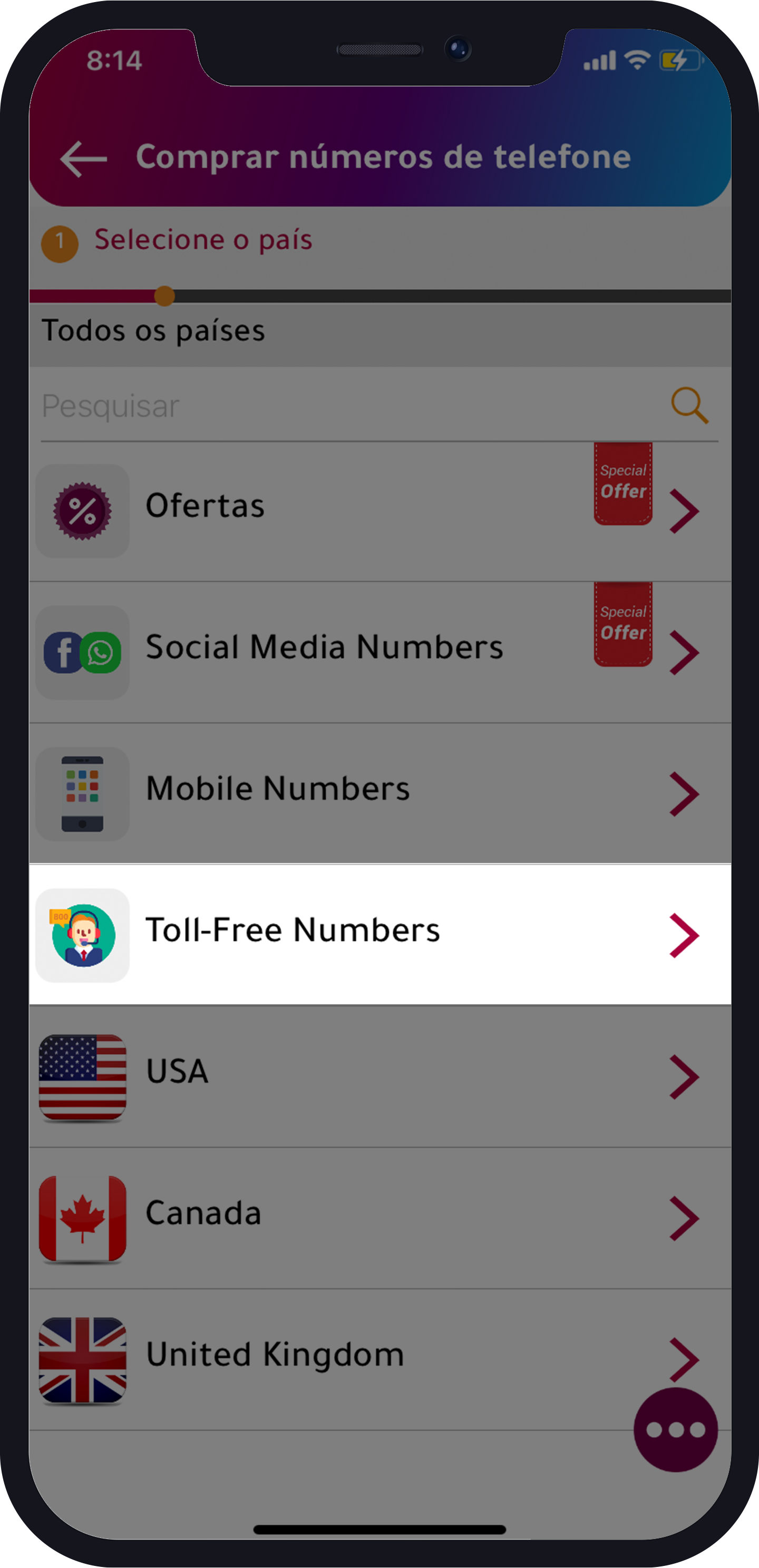Click the Canada flag icon
Screen dimensions: 759x1568
pyautogui.click(x=83, y=1219)
